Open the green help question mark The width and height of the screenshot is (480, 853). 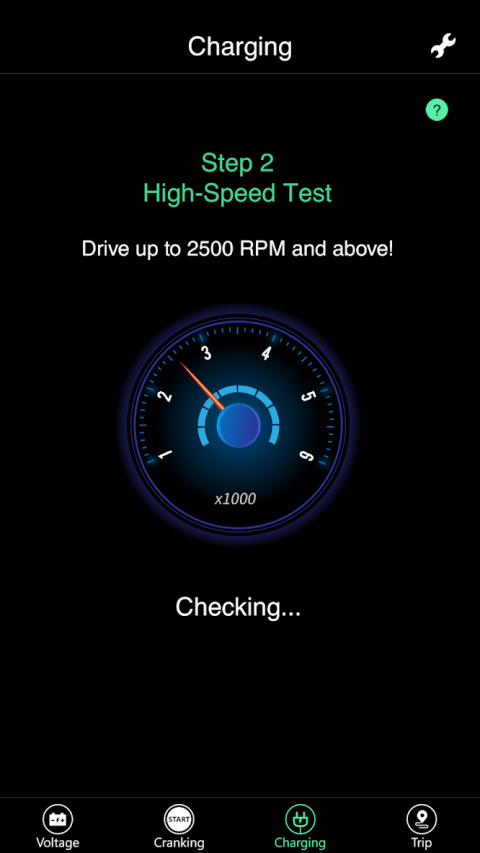coord(436,110)
